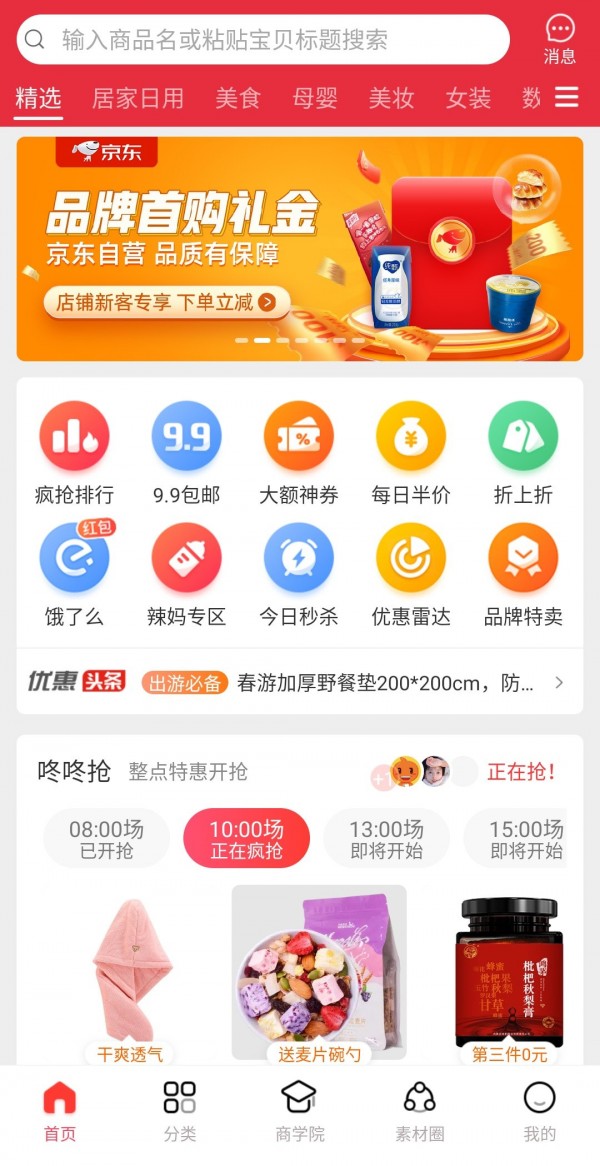Switch to the 美食 tab

pyautogui.click(x=238, y=98)
